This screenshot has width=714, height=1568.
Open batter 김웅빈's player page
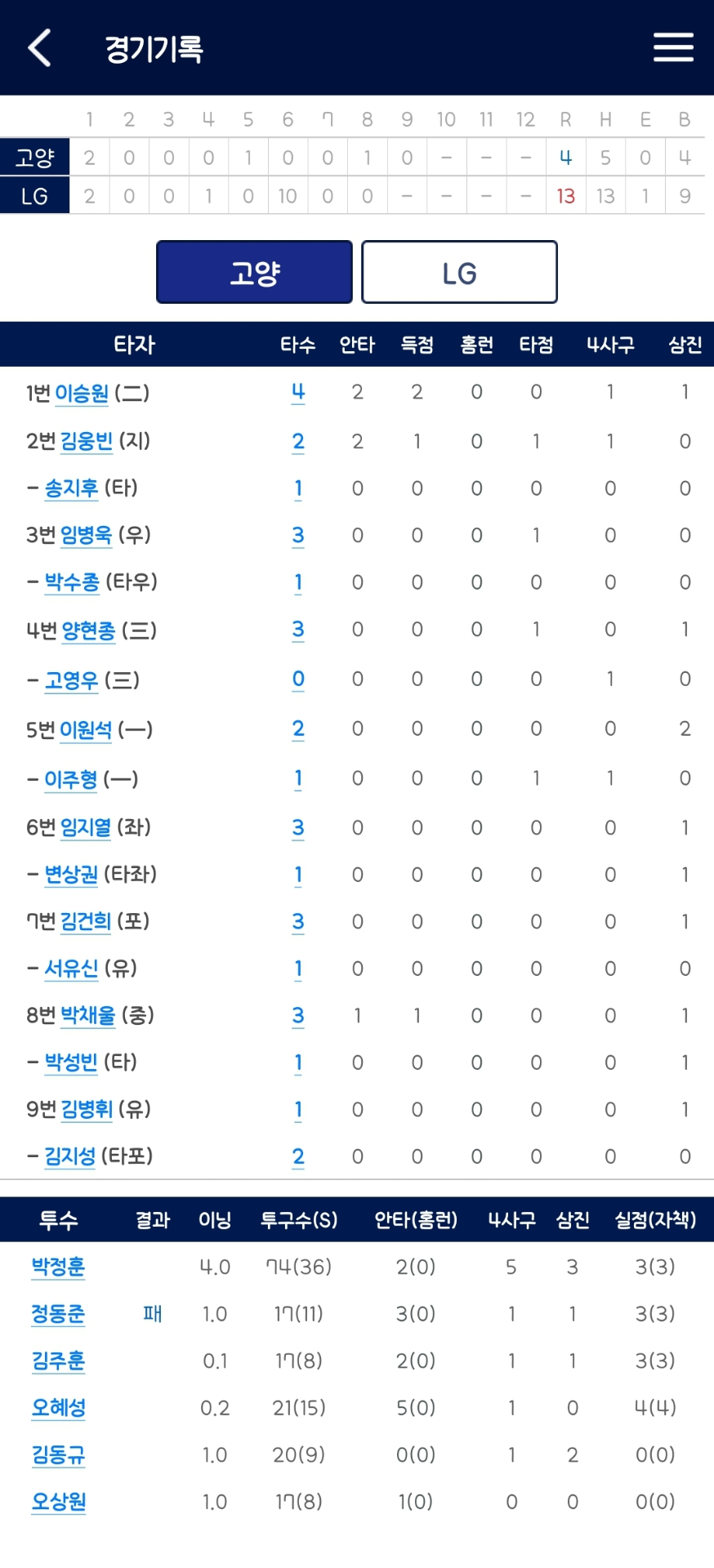[x=87, y=442]
